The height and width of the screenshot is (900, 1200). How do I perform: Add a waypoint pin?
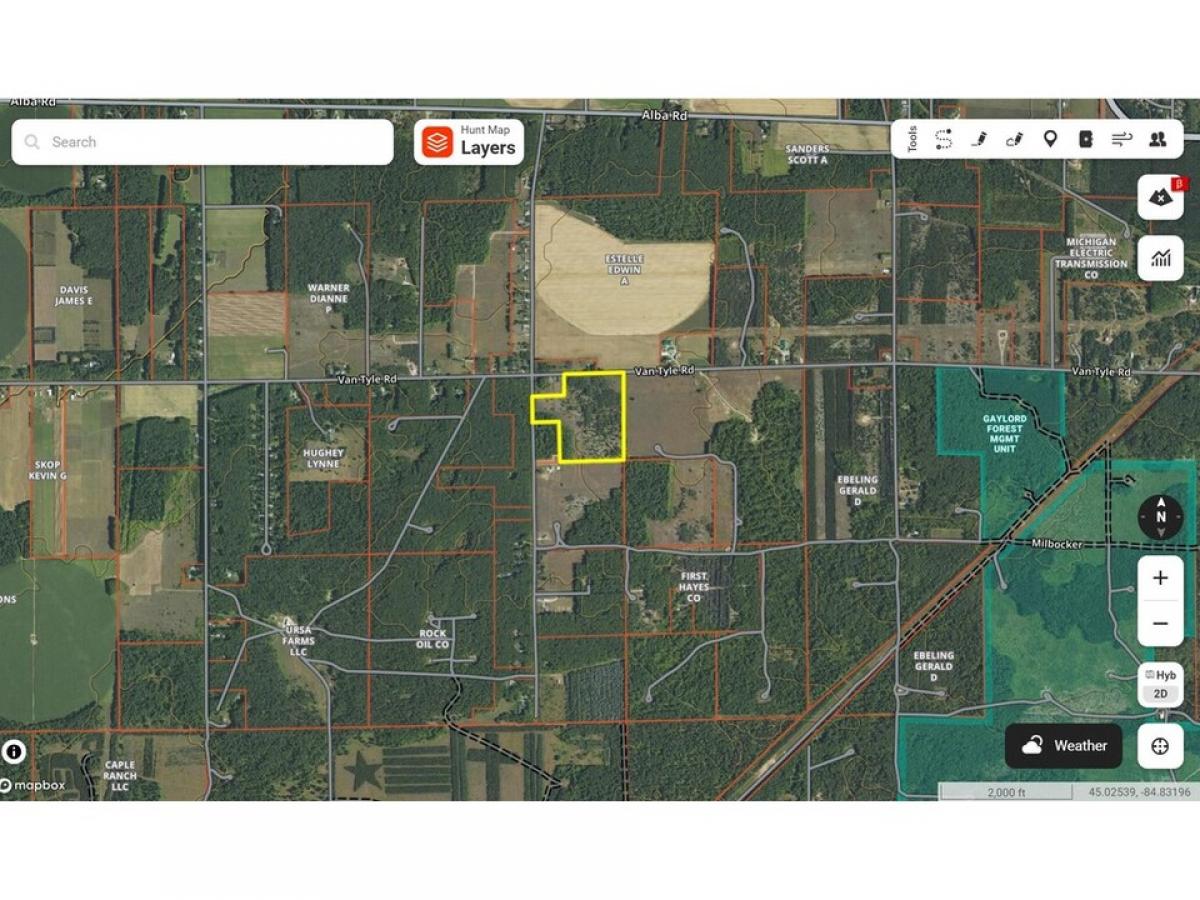[x=1050, y=139]
